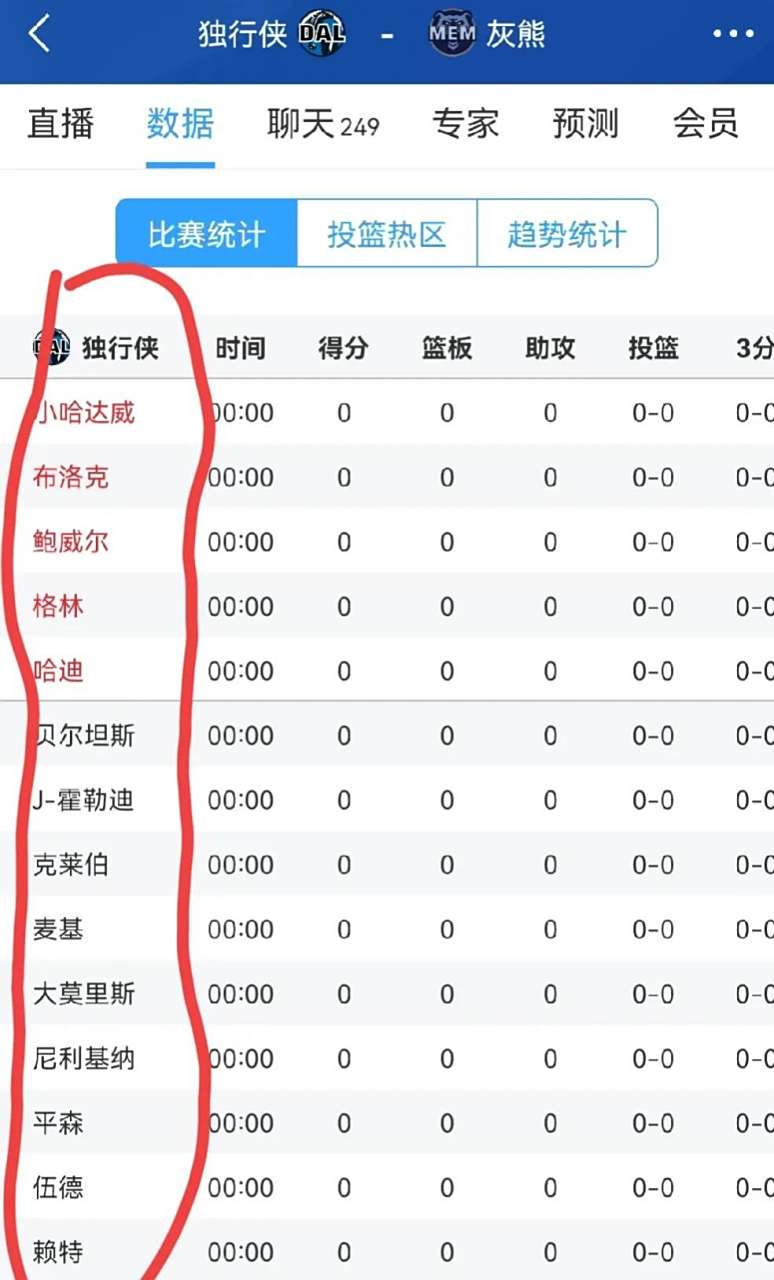View player 哈迪's row
This screenshot has height=1280, width=774.
coord(58,671)
